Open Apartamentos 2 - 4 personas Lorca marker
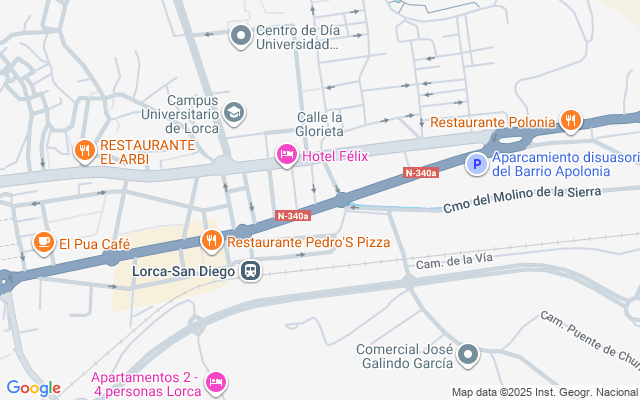This screenshot has width=640, height=400. click(x=217, y=382)
